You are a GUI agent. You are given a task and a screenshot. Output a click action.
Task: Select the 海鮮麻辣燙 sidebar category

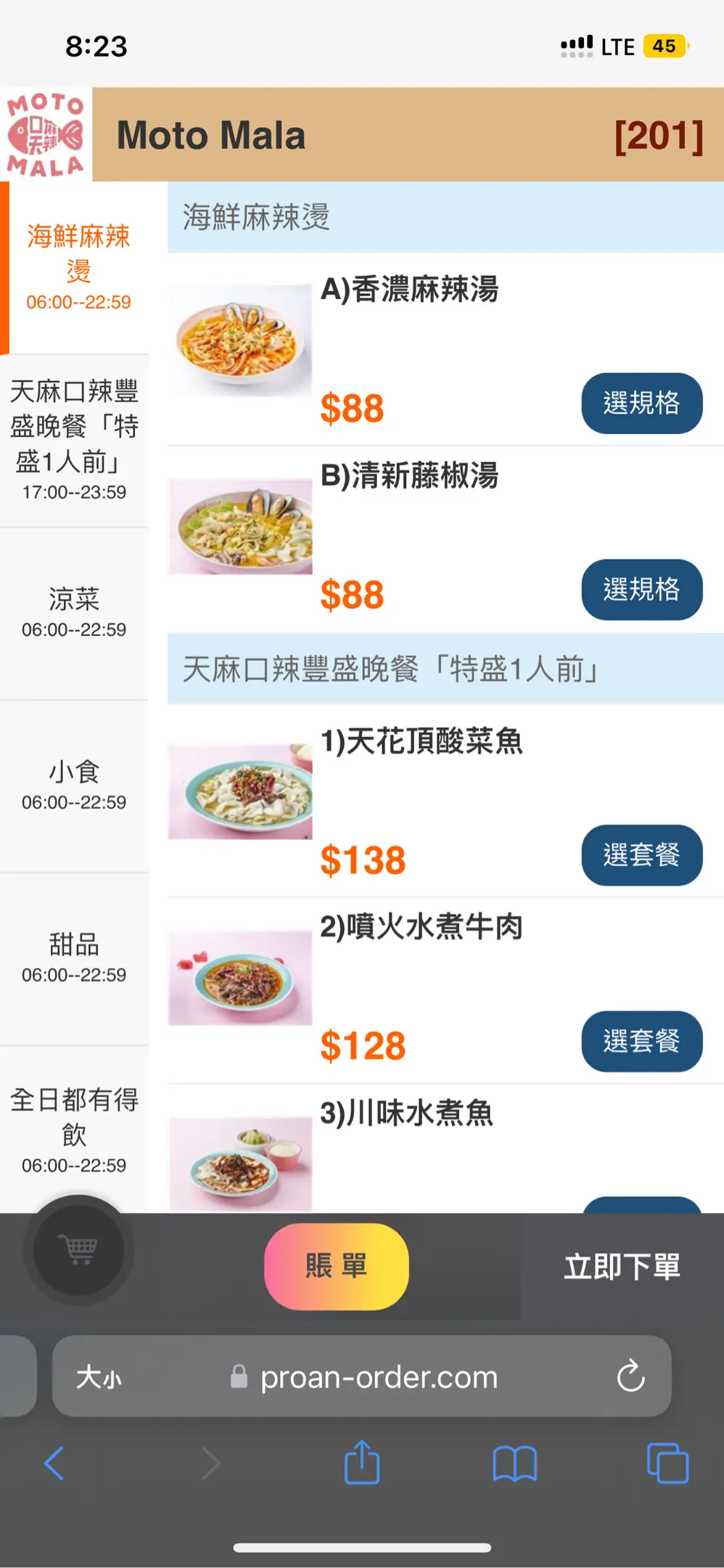pyautogui.click(x=78, y=267)
